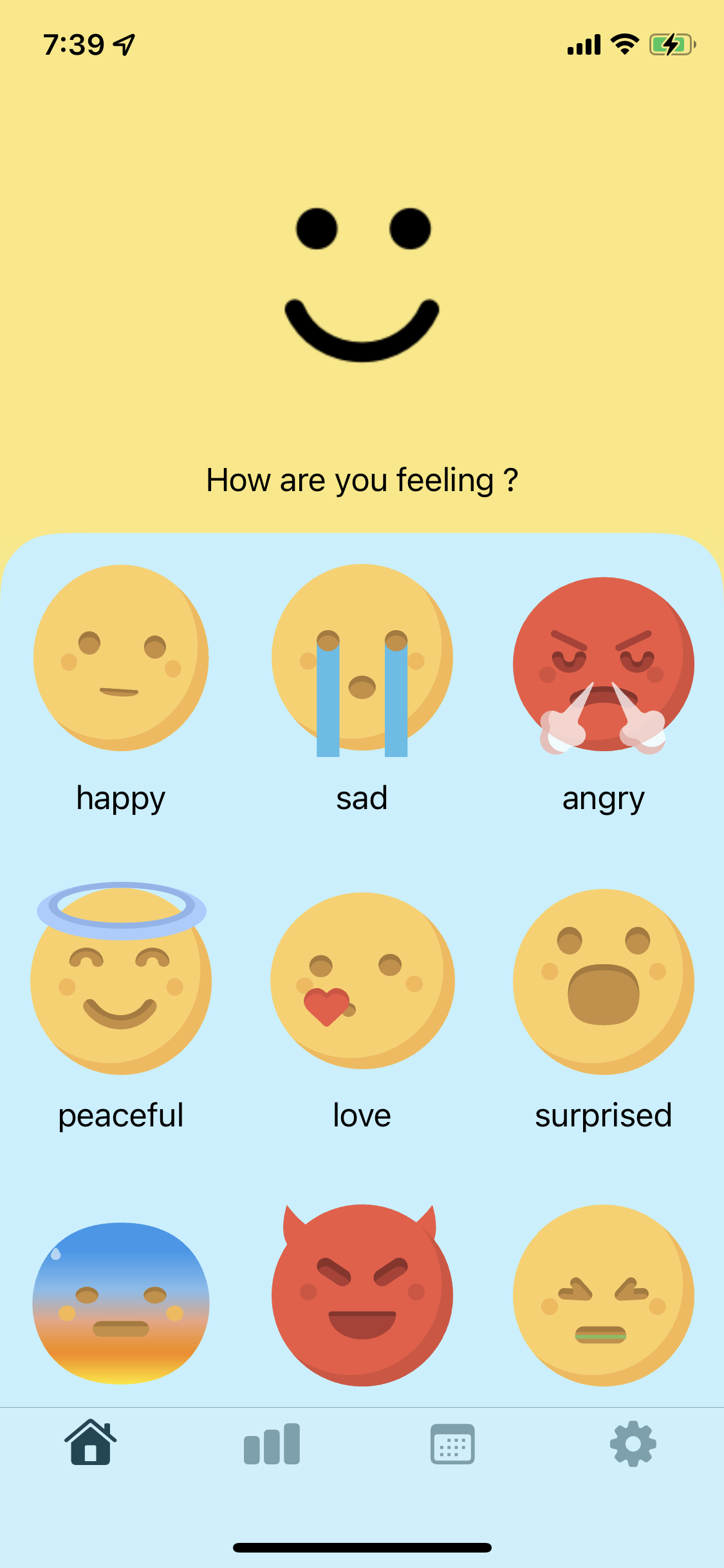This screenshot has width=724, height=1568.
Task: Go to the home tab
Action: [x=91, y=1443]
